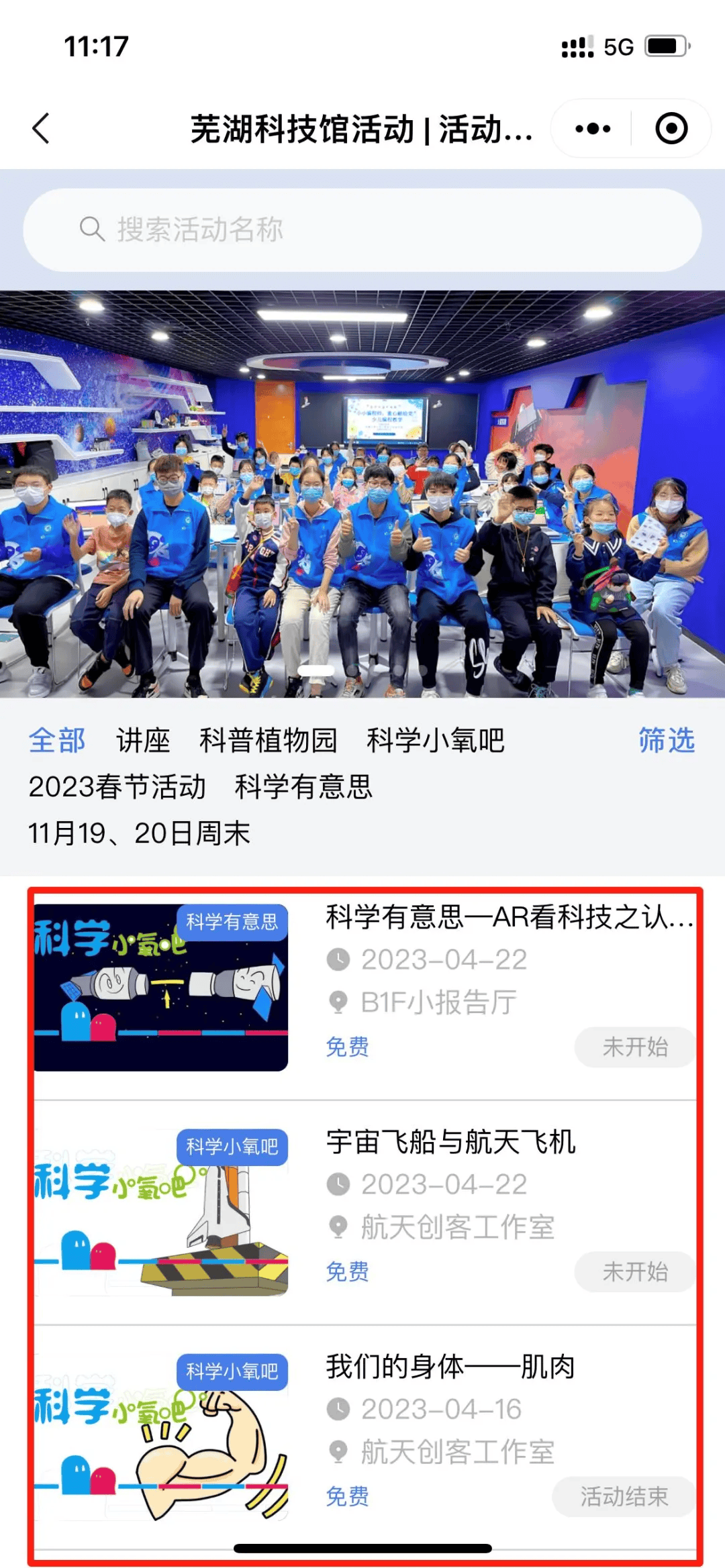725x1568 pixels.
Task: Go back using the top-left arrow
Action: click(42, 128)
